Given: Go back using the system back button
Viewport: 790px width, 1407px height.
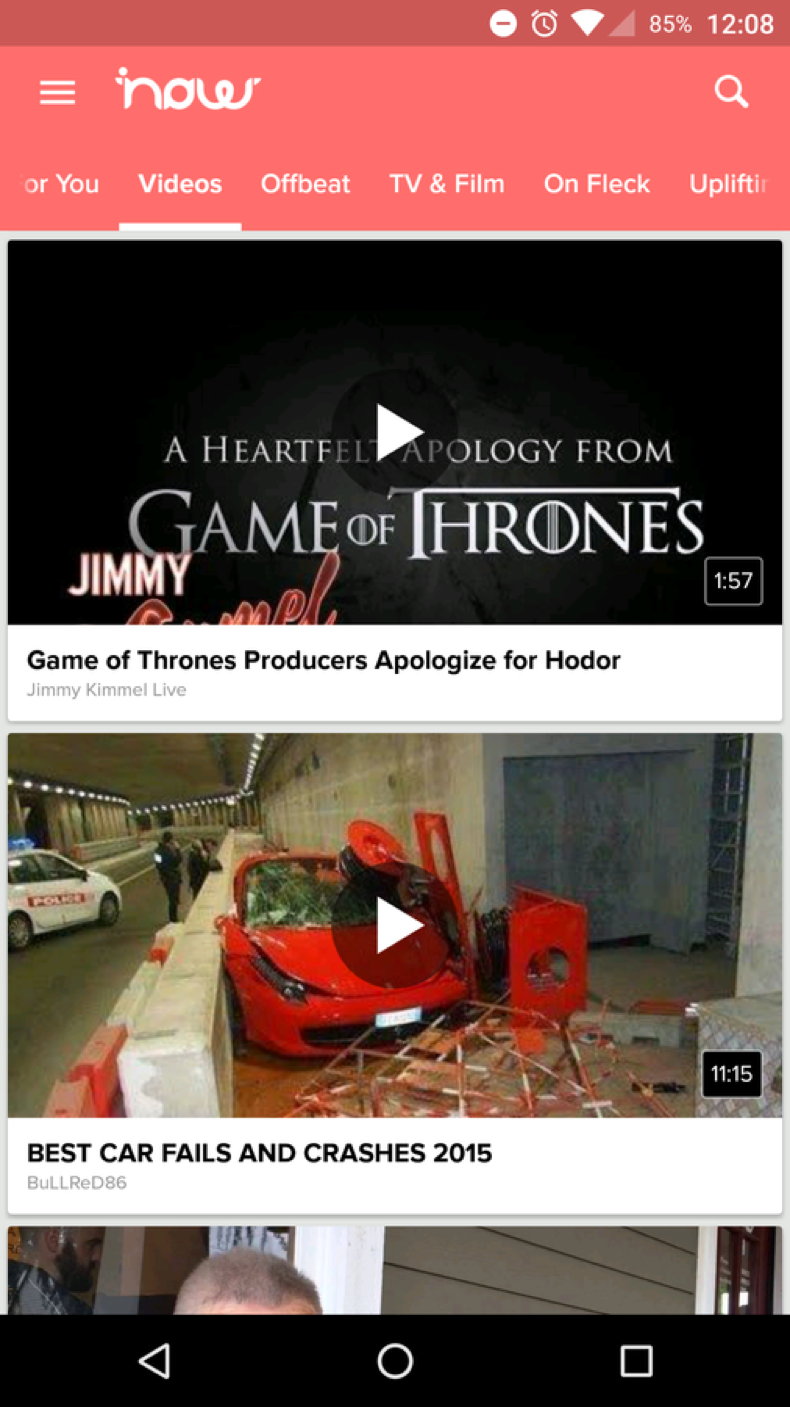Looking at the screenshot, I should pyautogui.click(x=154, y=1360).
